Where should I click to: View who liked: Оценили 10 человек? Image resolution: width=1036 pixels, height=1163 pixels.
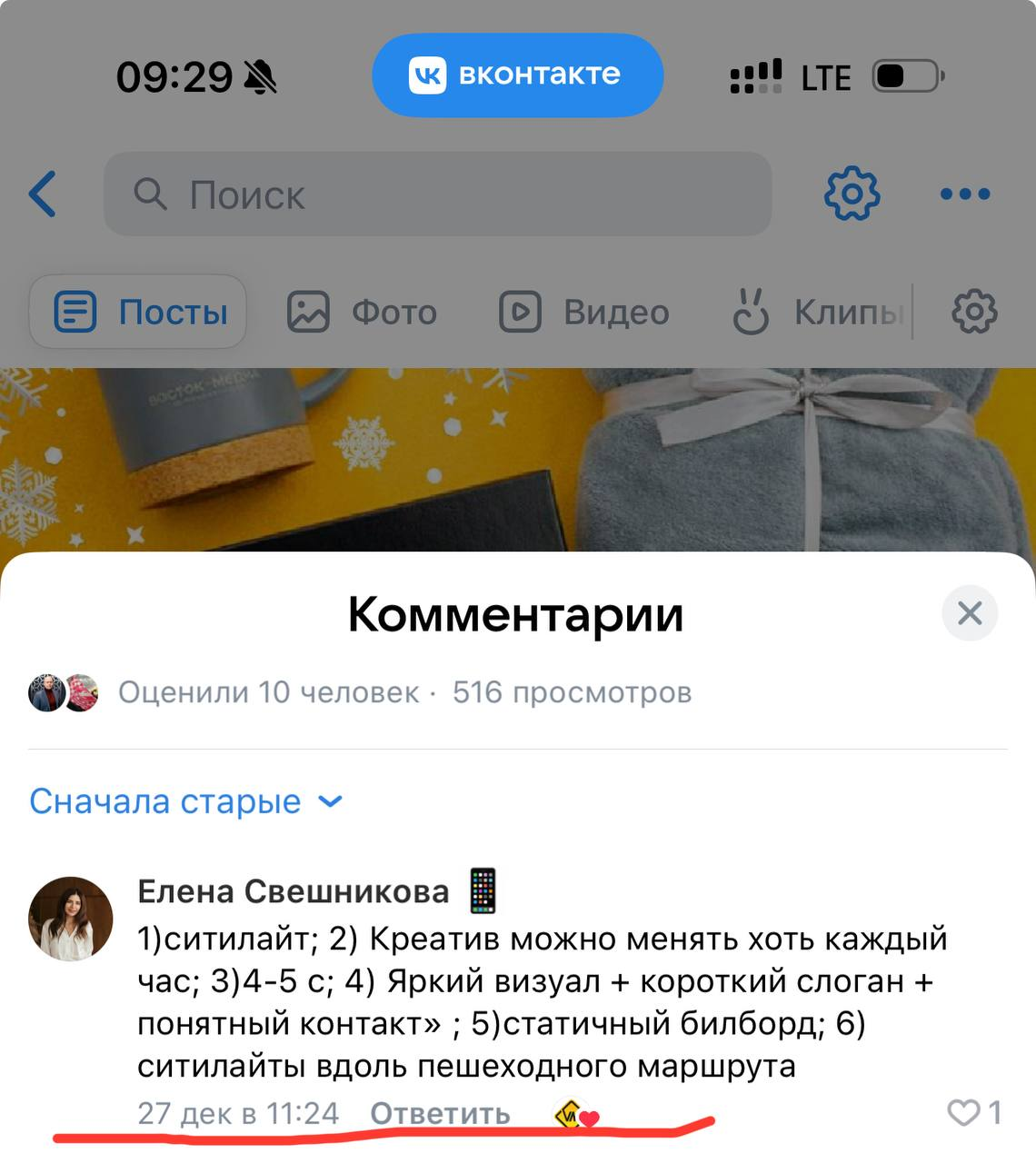[x=268, y=692]
